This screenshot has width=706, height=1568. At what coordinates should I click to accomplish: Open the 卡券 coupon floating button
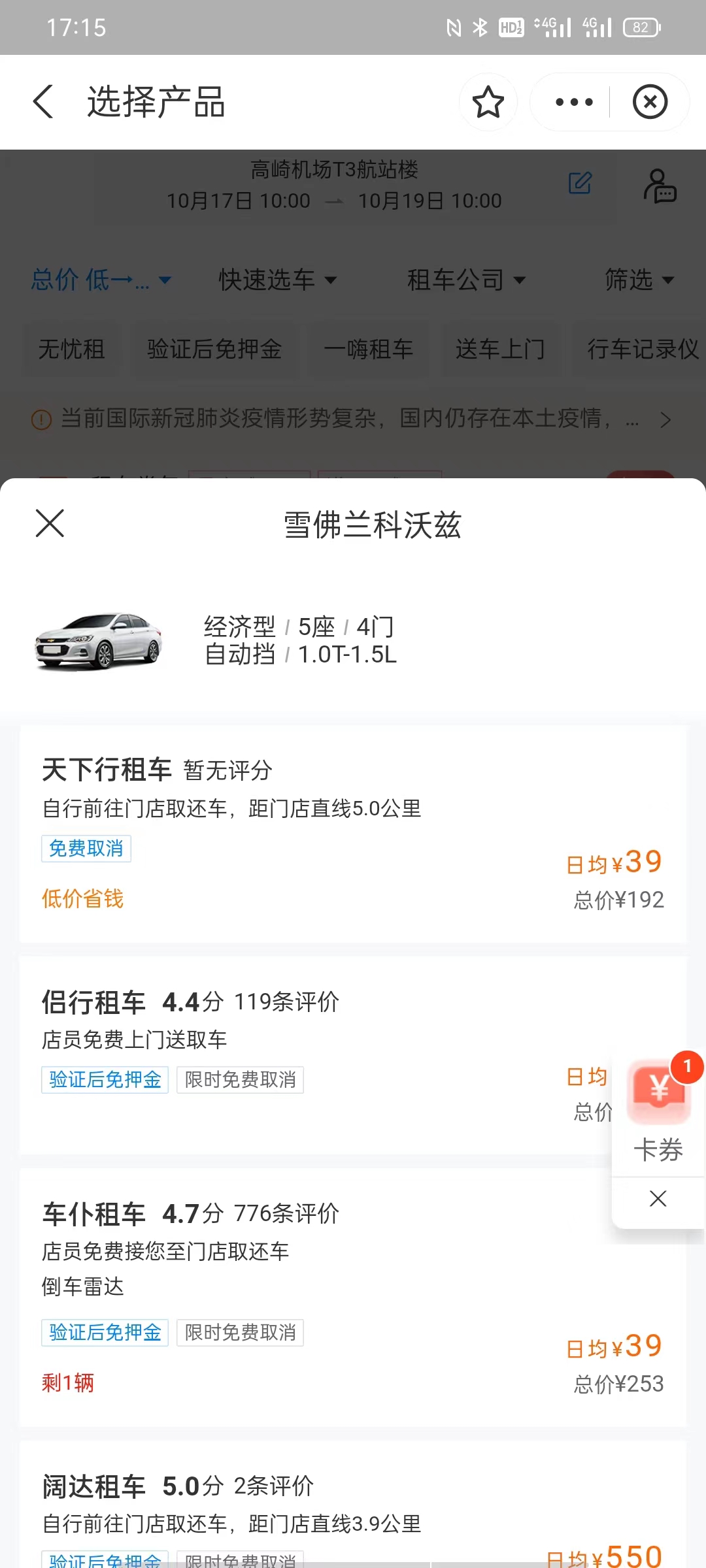point(658,1112)
